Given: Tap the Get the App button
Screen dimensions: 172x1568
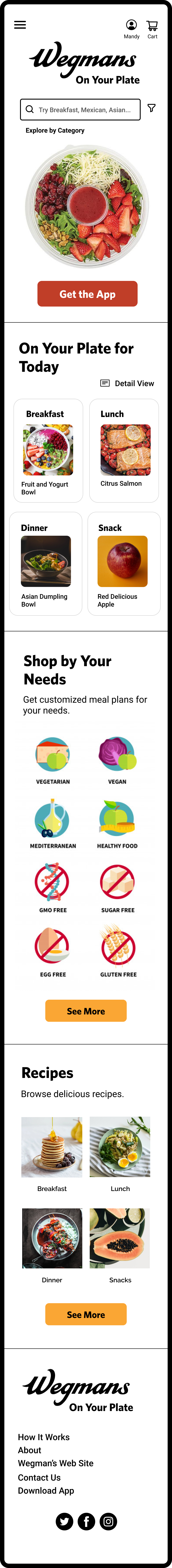Looking at the screenshot, I should (87, 294).
